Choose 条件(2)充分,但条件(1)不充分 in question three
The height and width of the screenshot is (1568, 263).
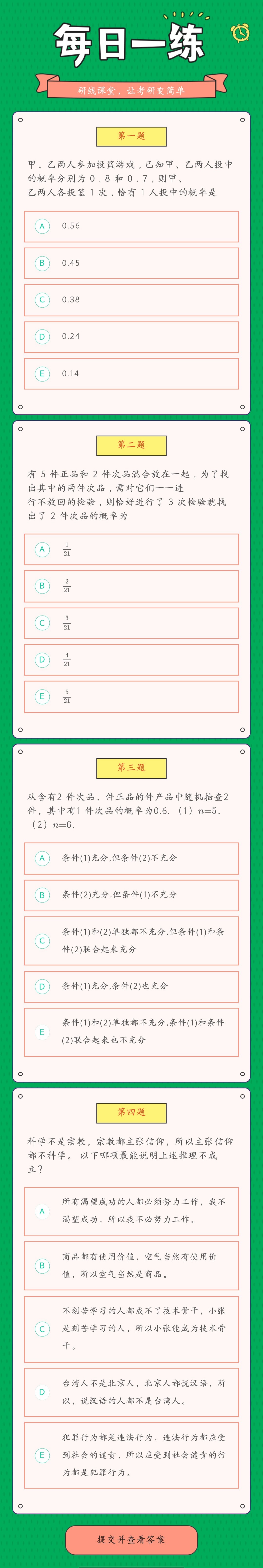pyautogui.click(x=131, y=895)
